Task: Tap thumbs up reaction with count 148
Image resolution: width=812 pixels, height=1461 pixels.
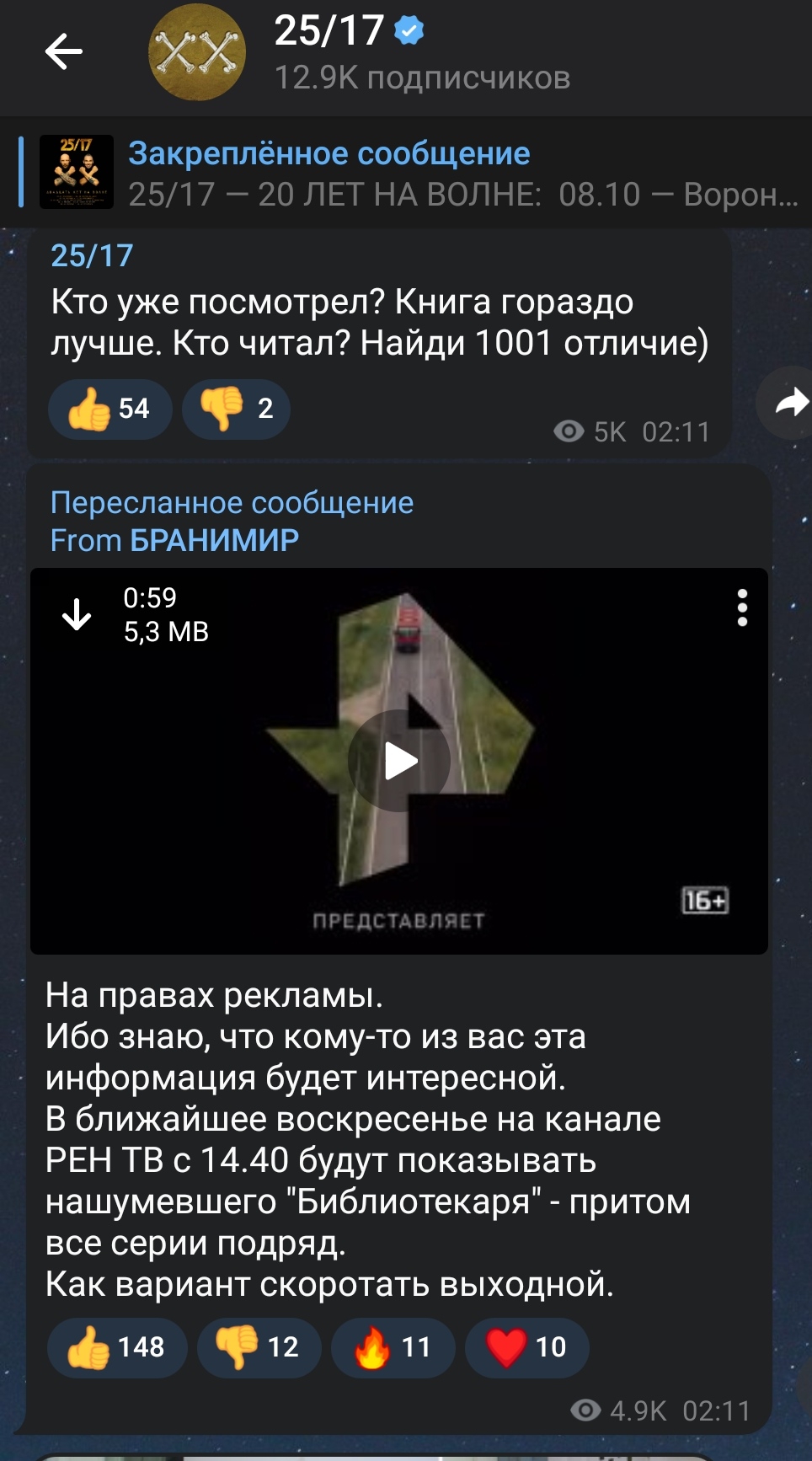Action: coord(117,1347)
